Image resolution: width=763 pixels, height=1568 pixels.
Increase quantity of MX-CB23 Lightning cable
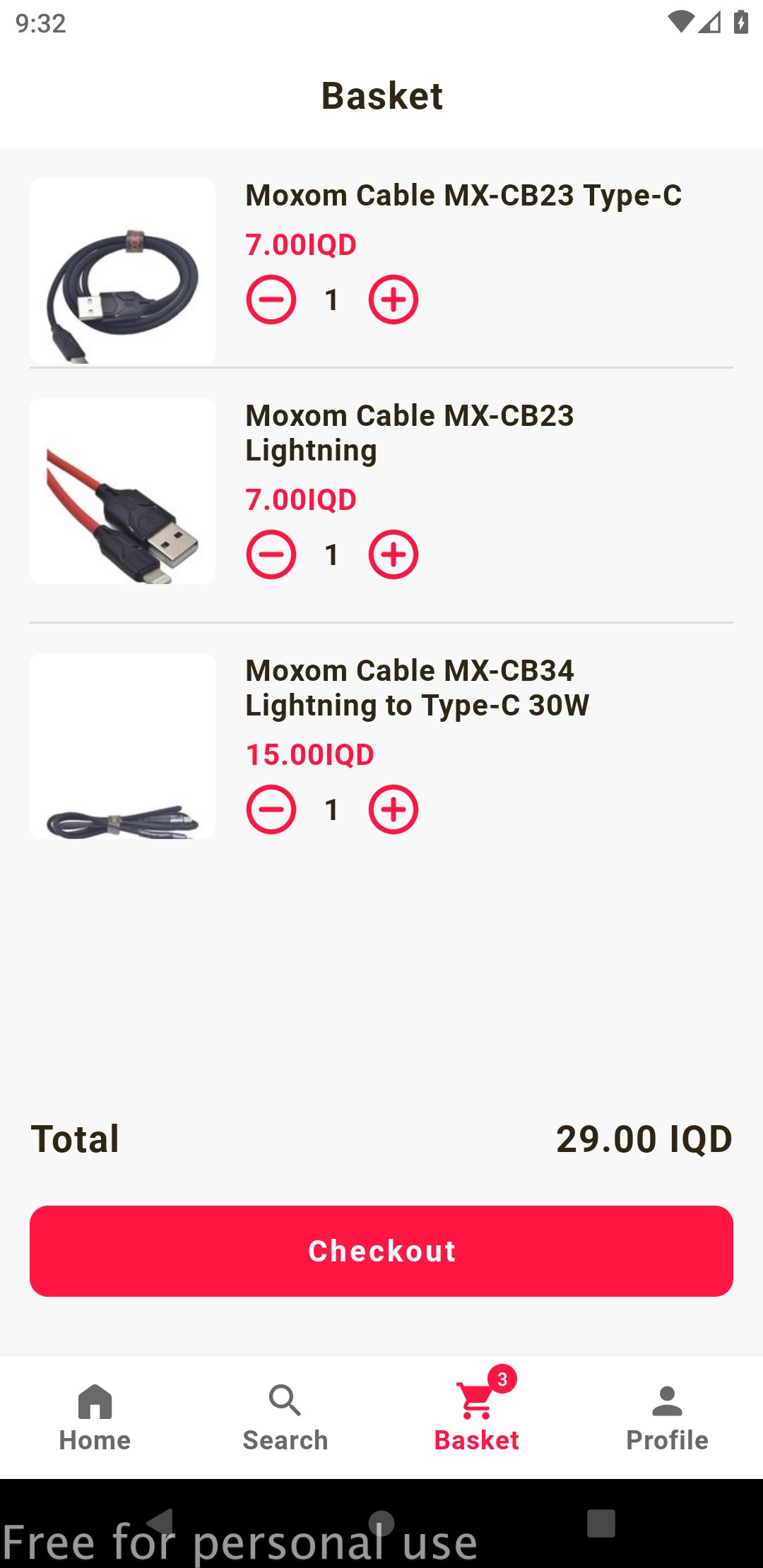[x=394, y=554]
